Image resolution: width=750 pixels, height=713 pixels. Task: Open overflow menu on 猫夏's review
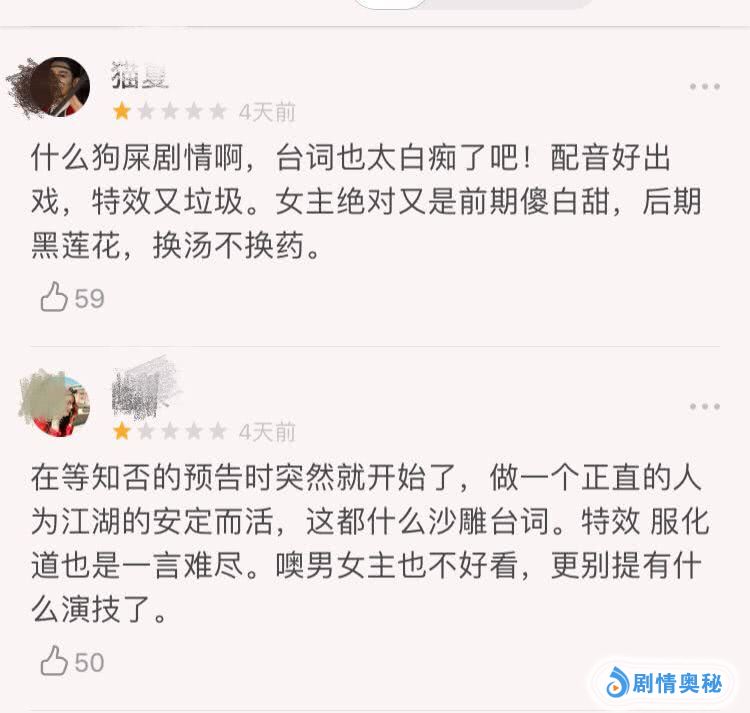coord(704,87)
